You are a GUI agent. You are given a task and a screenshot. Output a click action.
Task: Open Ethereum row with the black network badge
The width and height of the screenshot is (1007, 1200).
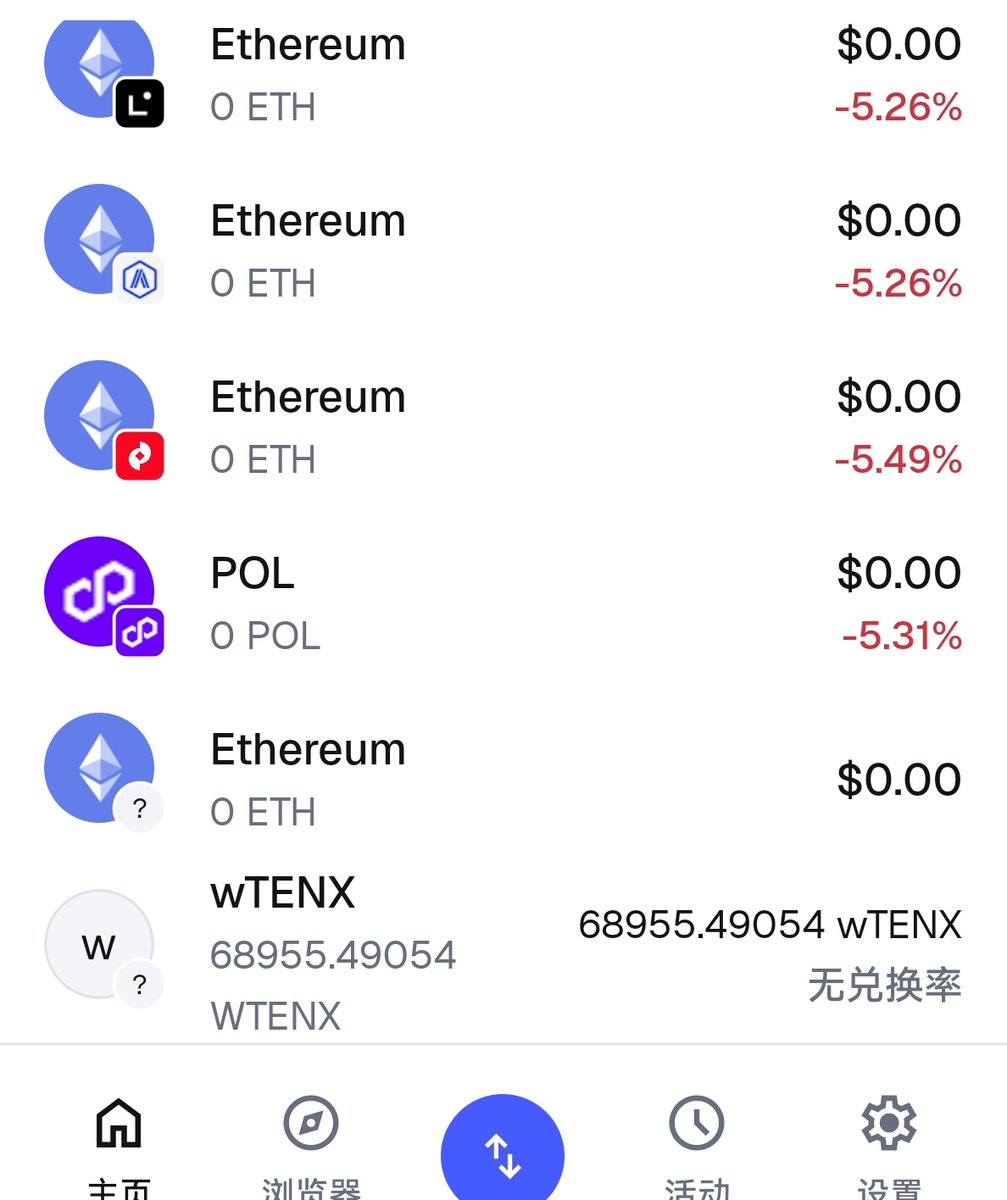[x=500, y=75]
